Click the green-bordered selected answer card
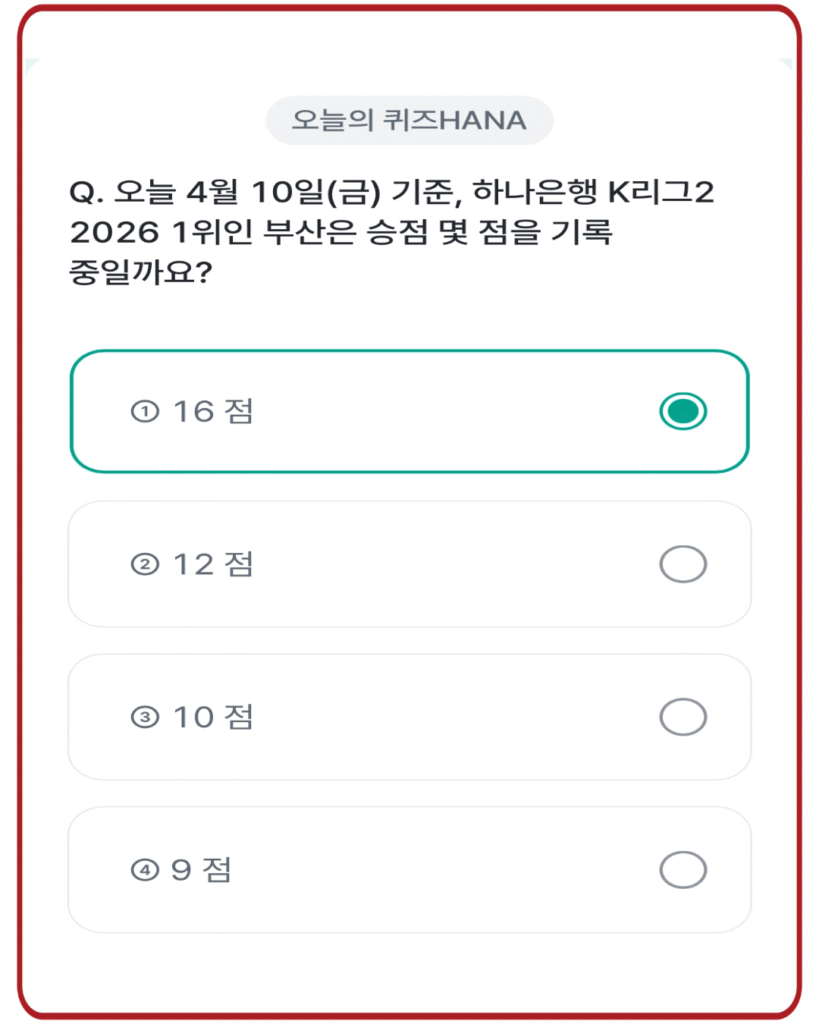 coord(409,408)
